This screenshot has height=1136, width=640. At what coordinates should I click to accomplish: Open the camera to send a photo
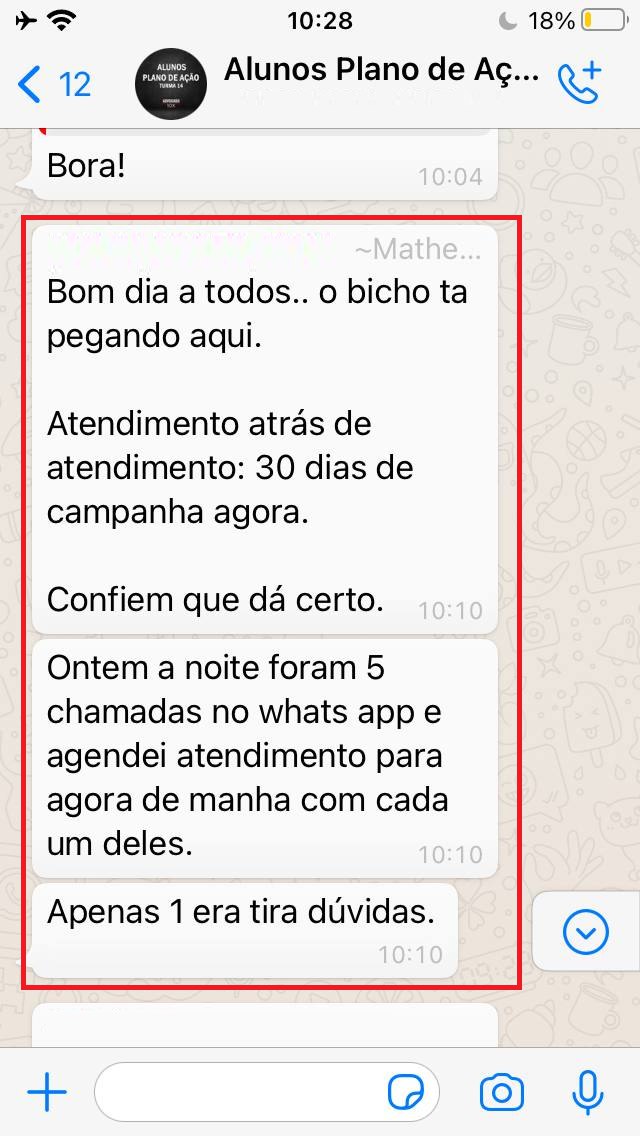click(502, 1092)
